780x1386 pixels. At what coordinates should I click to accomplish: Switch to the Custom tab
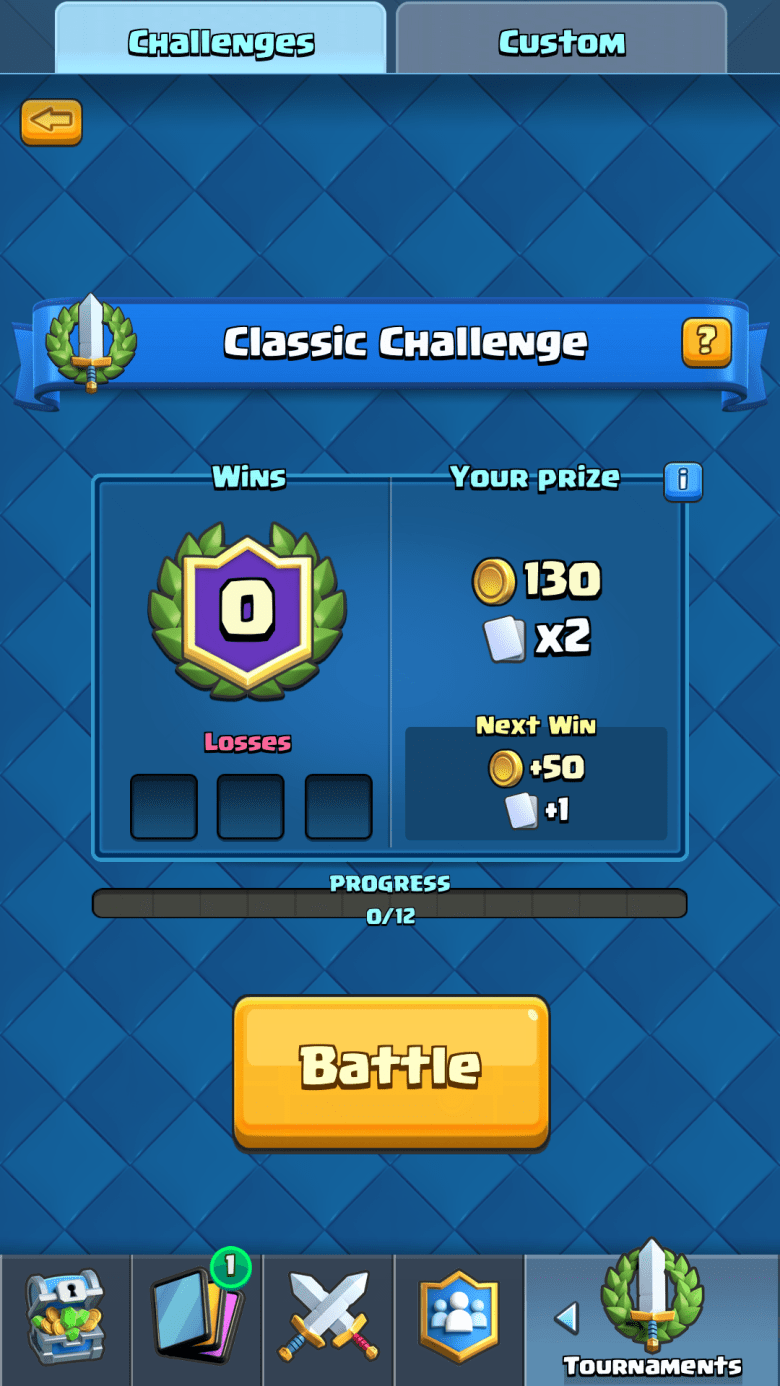[x=561, y=41]
